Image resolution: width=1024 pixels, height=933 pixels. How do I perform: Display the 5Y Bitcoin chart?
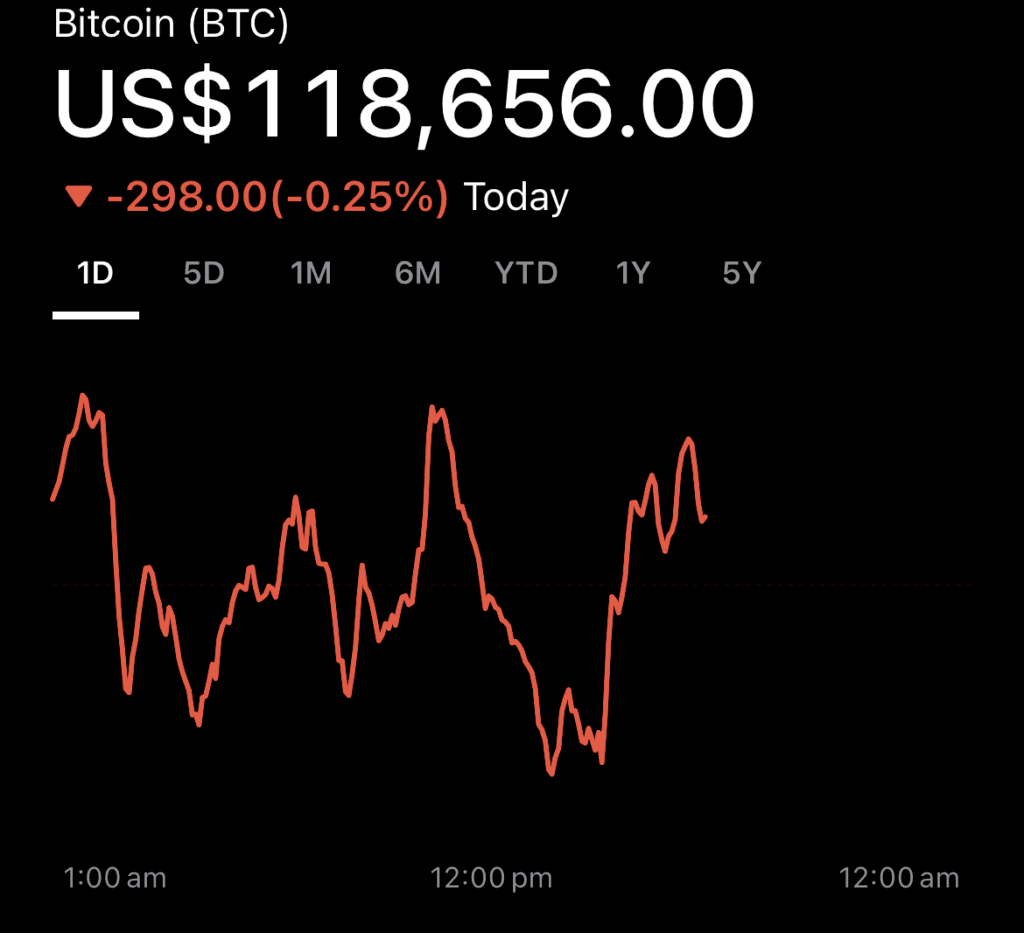741,273
